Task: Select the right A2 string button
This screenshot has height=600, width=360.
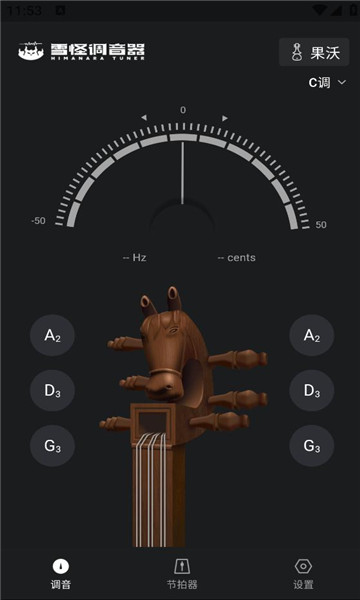Action: point(312,336)
